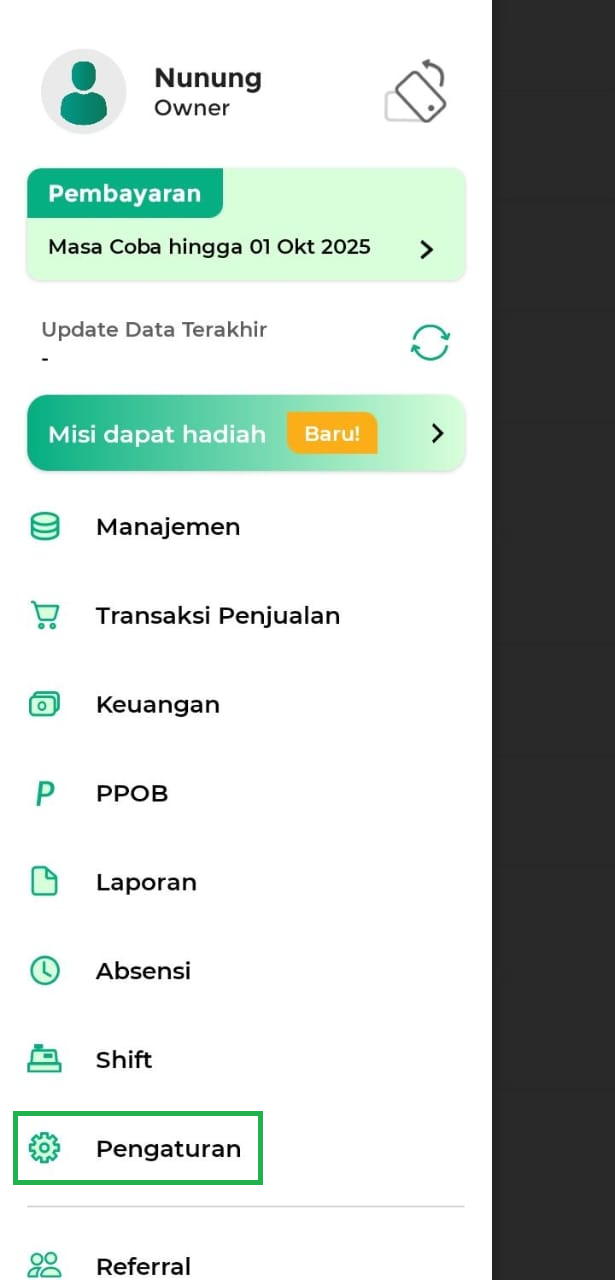Go to the Referral page

[x=143, y=1266]
